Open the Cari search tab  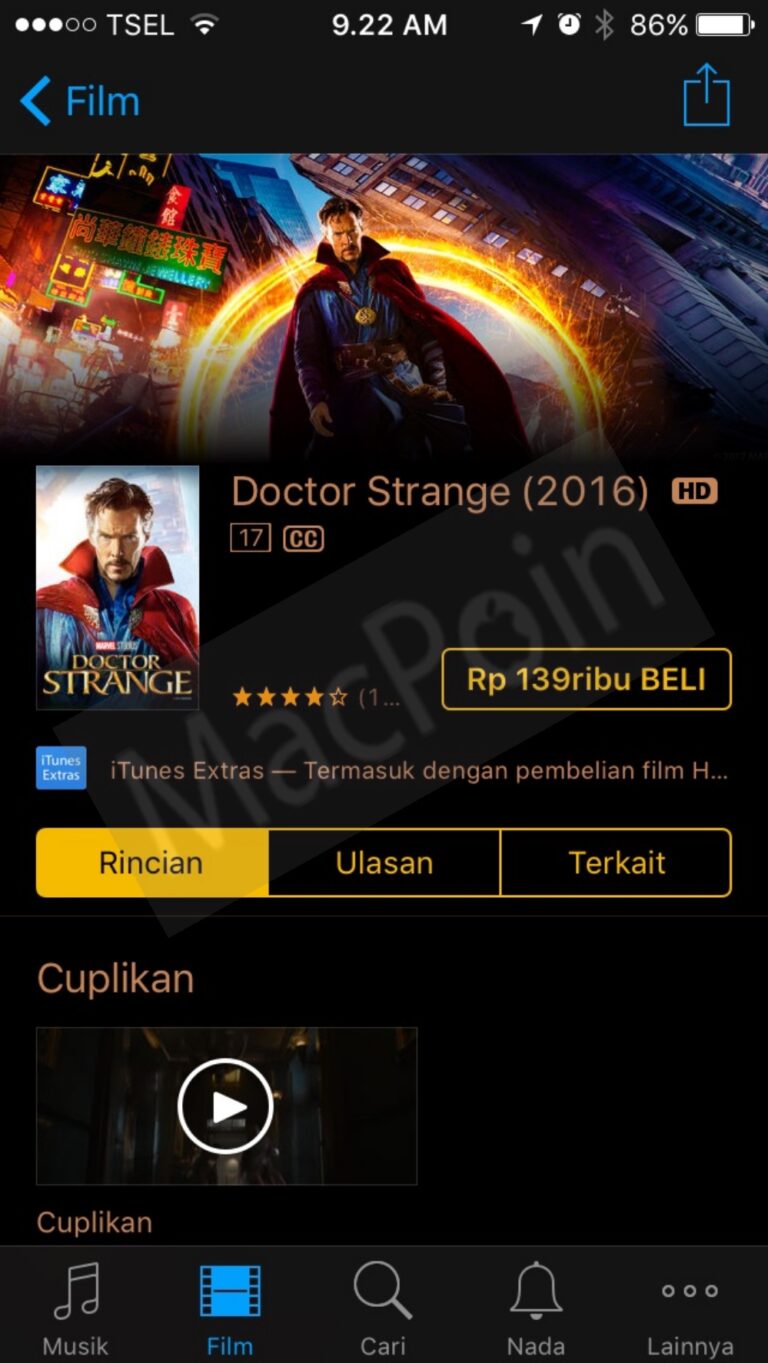[383, 1307]
